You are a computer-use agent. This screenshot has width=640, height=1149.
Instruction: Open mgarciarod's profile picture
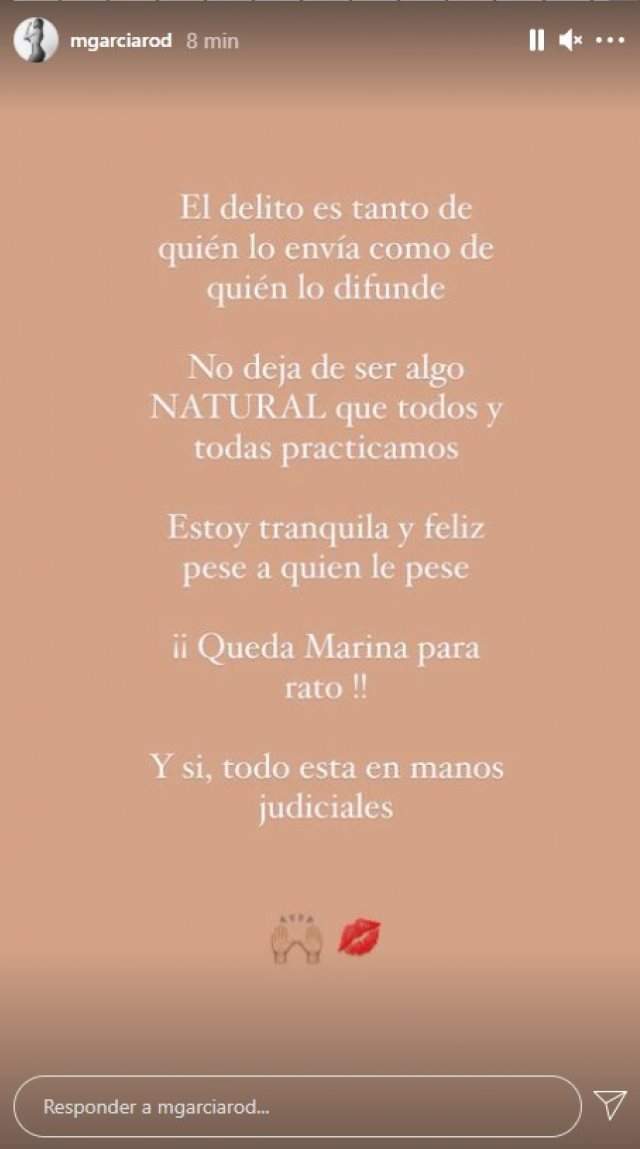click(x=36, y=40)
